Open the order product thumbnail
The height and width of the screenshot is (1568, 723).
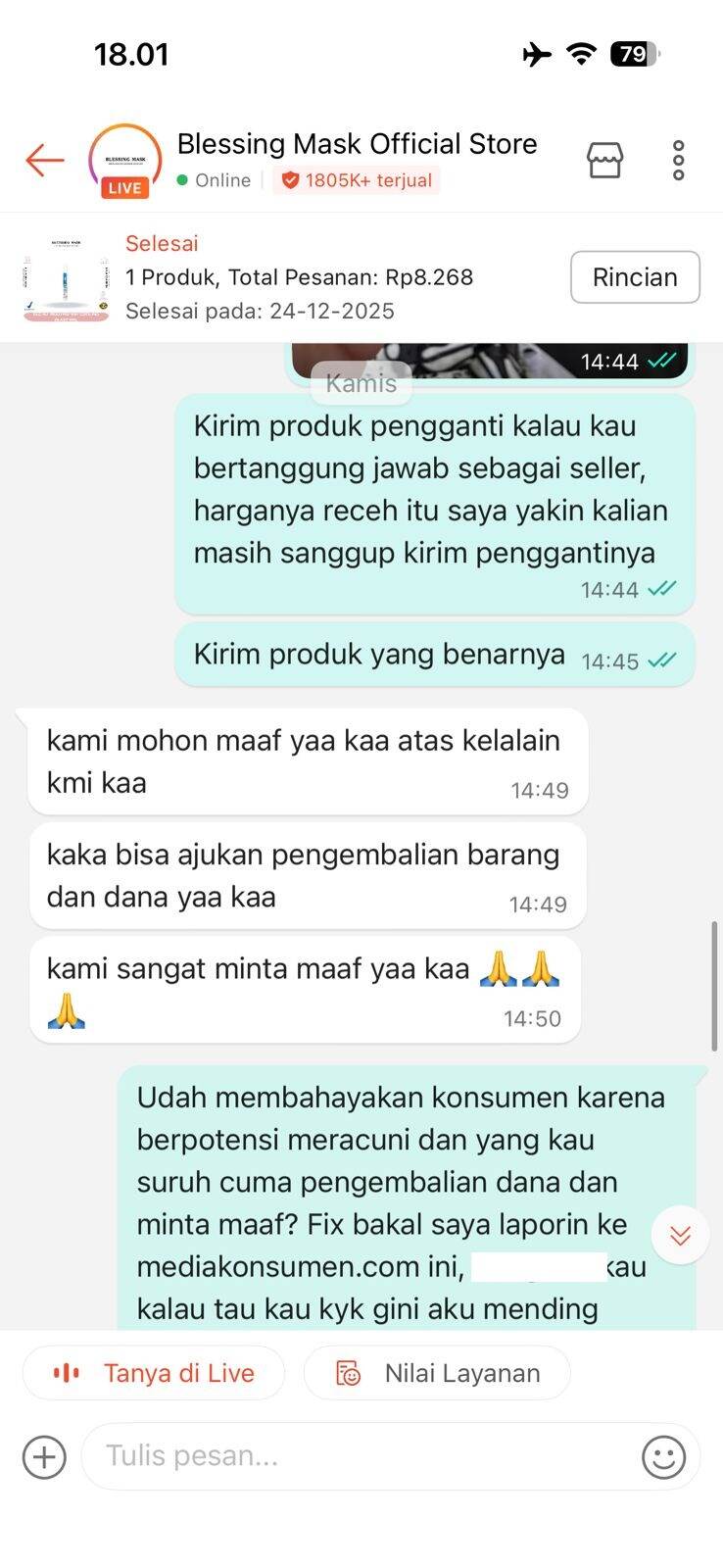tap(66, 277)
